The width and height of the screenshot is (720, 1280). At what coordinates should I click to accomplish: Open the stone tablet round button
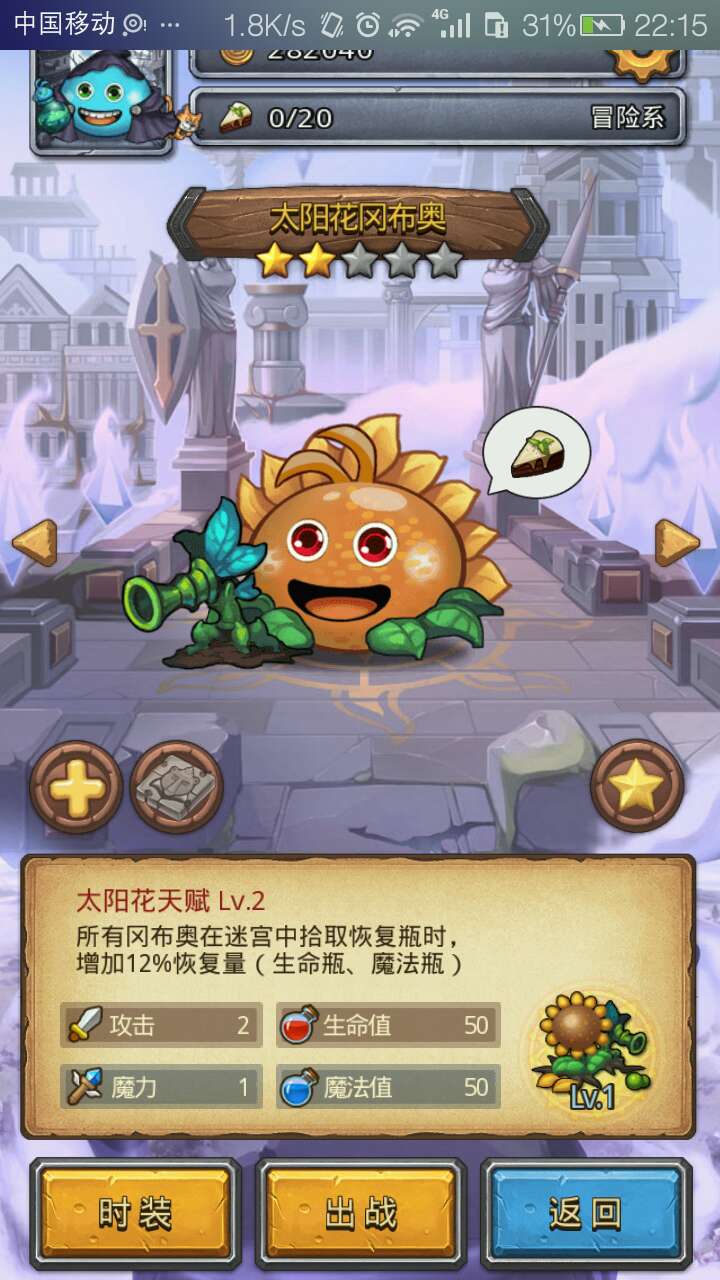[176, 789]
